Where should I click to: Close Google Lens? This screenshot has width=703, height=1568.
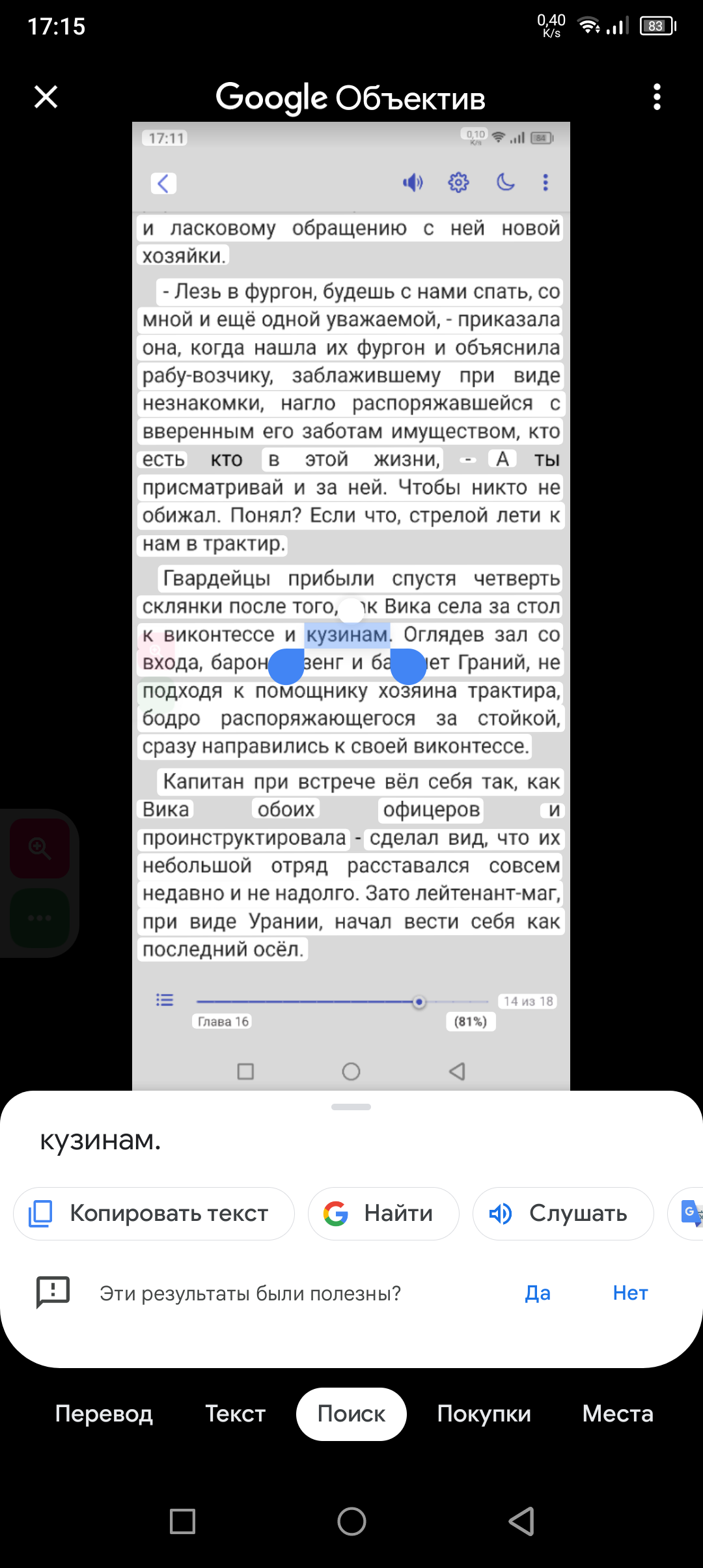click(46, 97)
